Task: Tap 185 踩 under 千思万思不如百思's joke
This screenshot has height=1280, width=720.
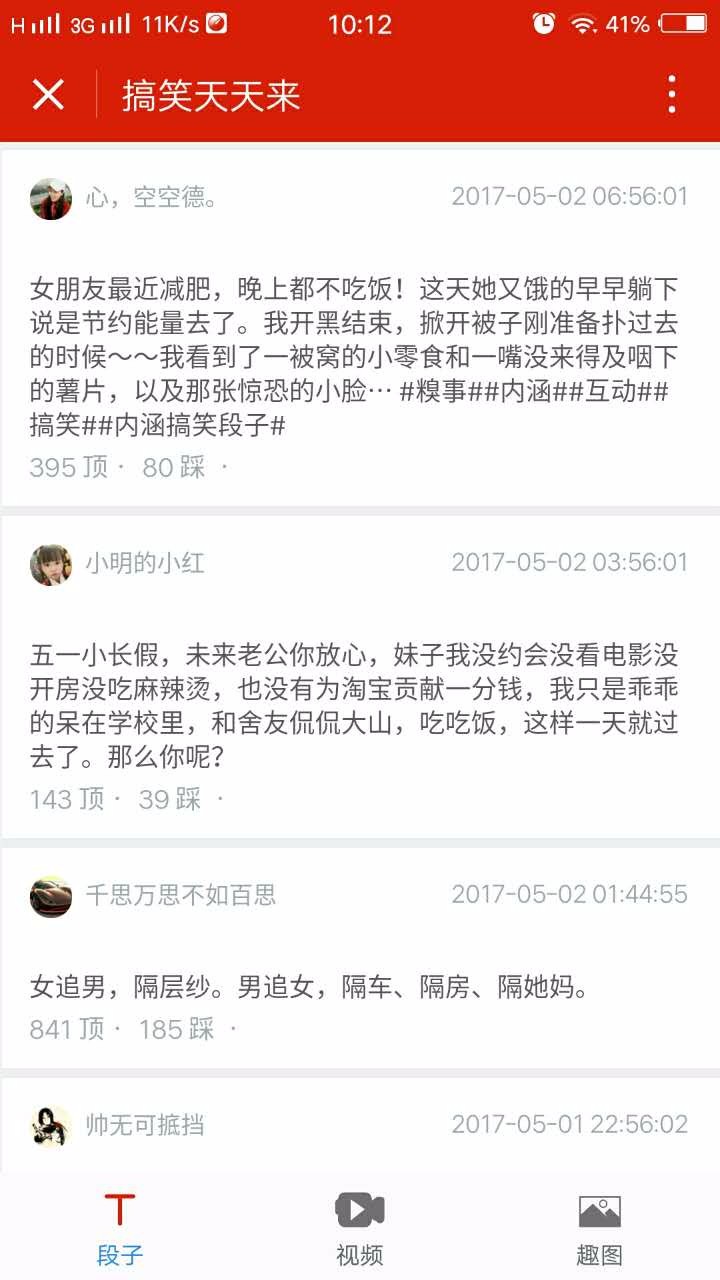Action: pos(176,1029)
